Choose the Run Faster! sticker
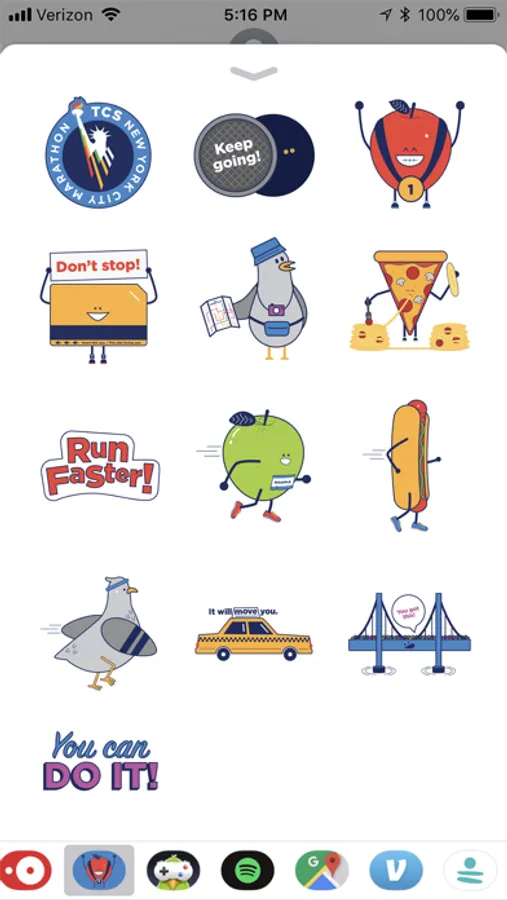Viewport: 507px width, 900px height. pyautogui.click(x=100, y=465)
